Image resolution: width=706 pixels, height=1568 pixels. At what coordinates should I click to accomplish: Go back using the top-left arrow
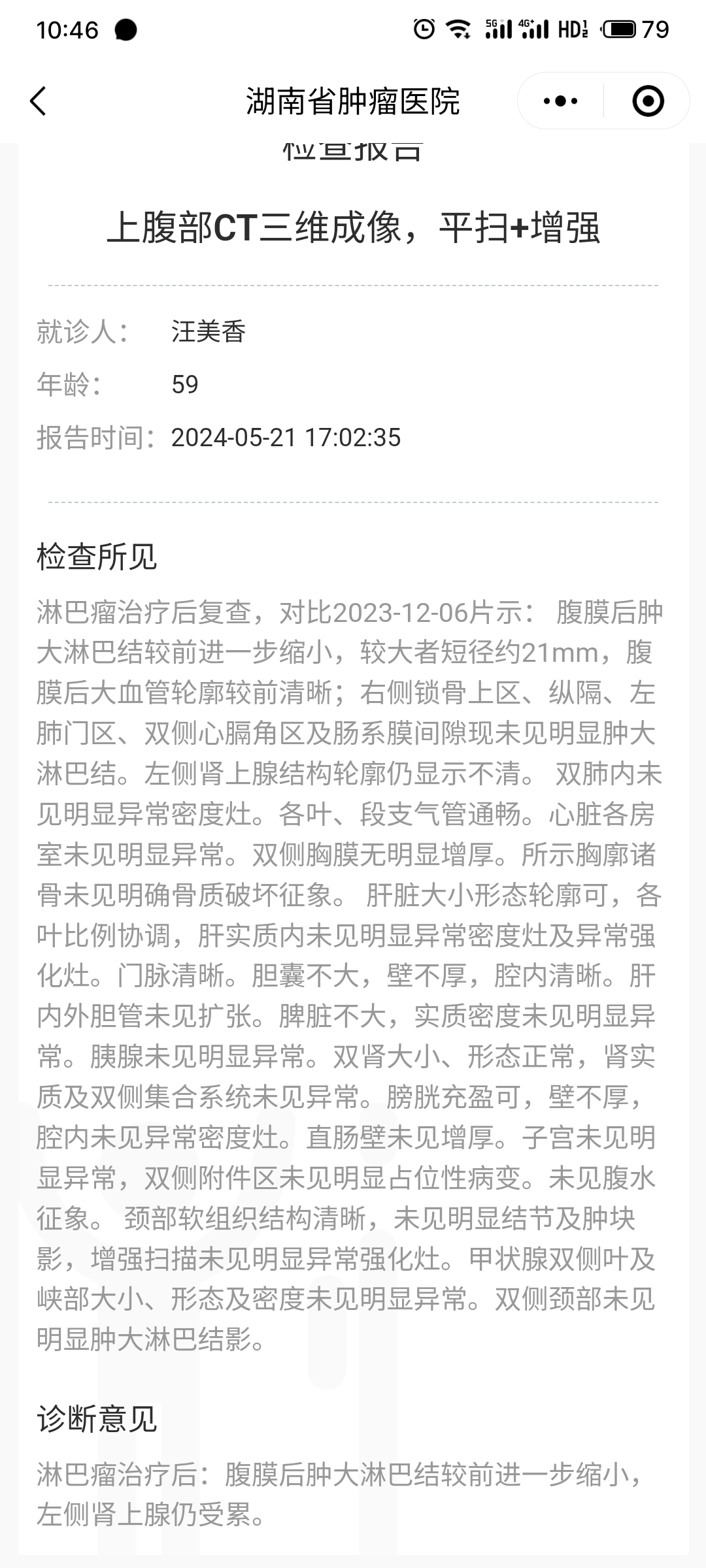tap(38, 101)
